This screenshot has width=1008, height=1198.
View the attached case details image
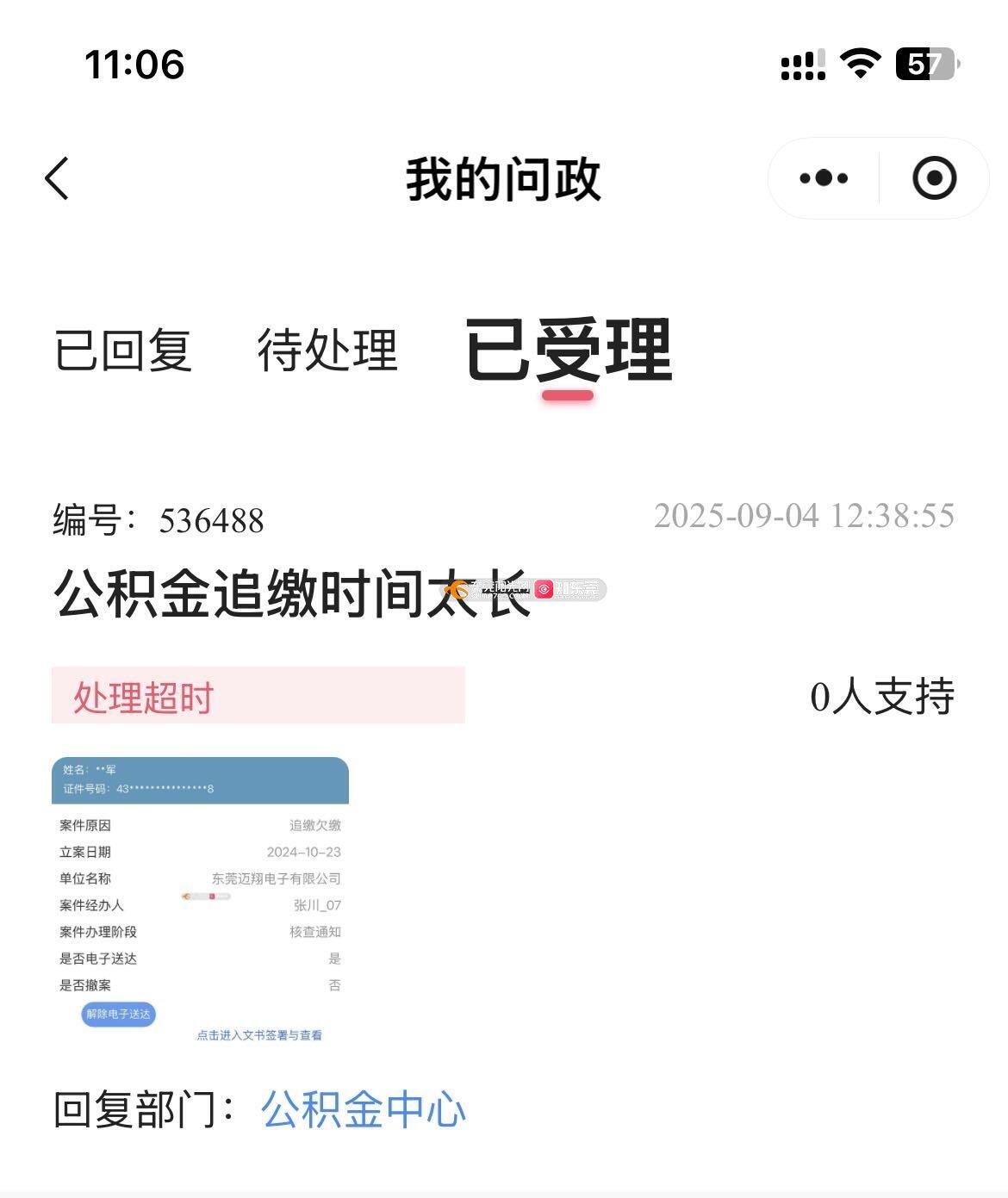(x=200, y=901)
